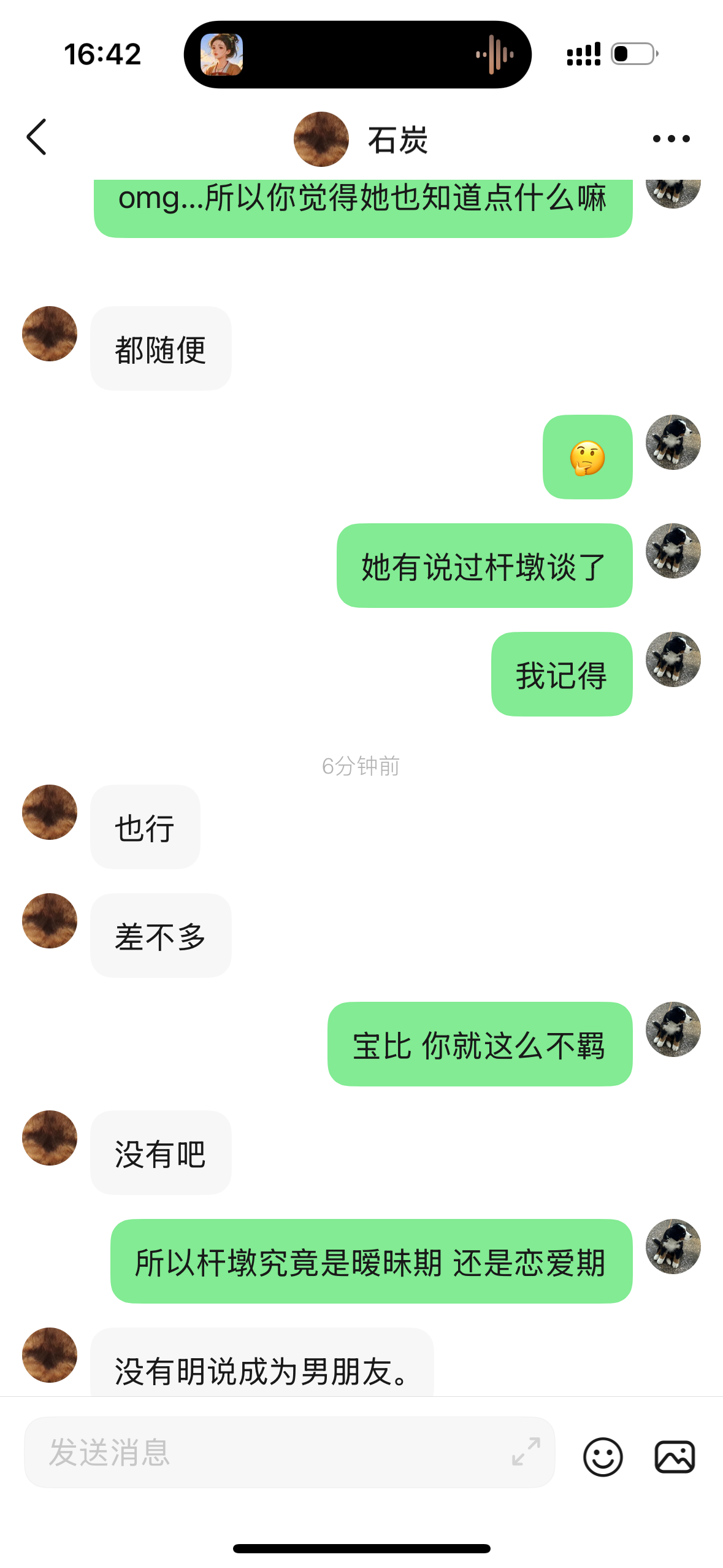Tap the 发送消息 message input field

[270, 1451]
